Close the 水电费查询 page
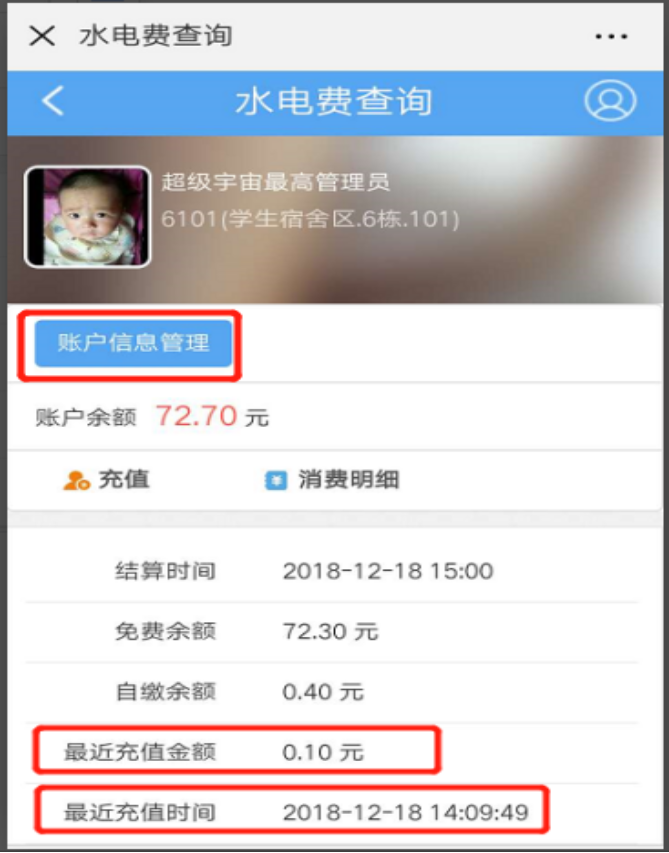The image size is (669, 853). pyautogui.click(x=41, y=37)
